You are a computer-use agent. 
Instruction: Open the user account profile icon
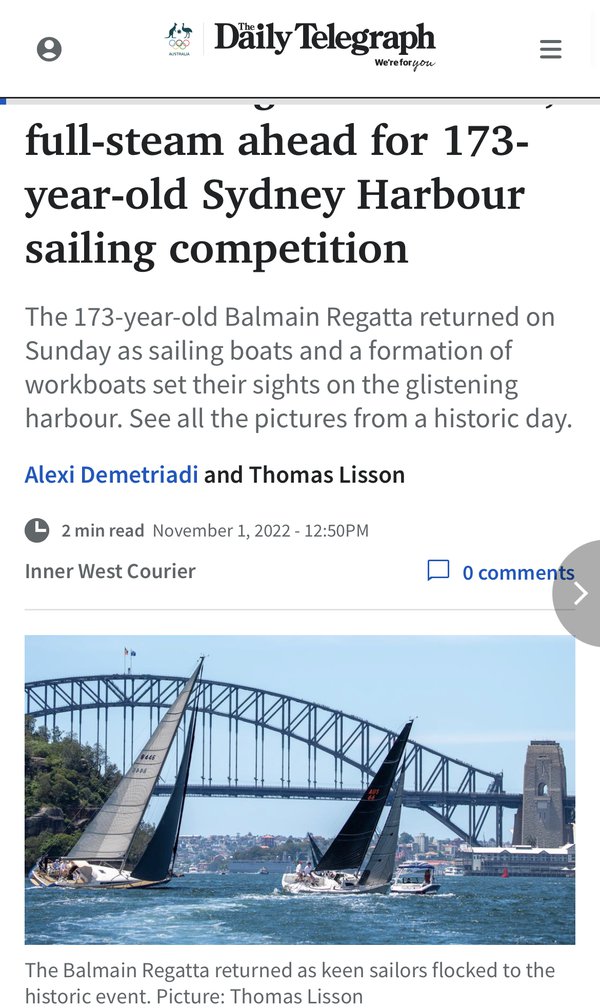[x=49, y=49]
